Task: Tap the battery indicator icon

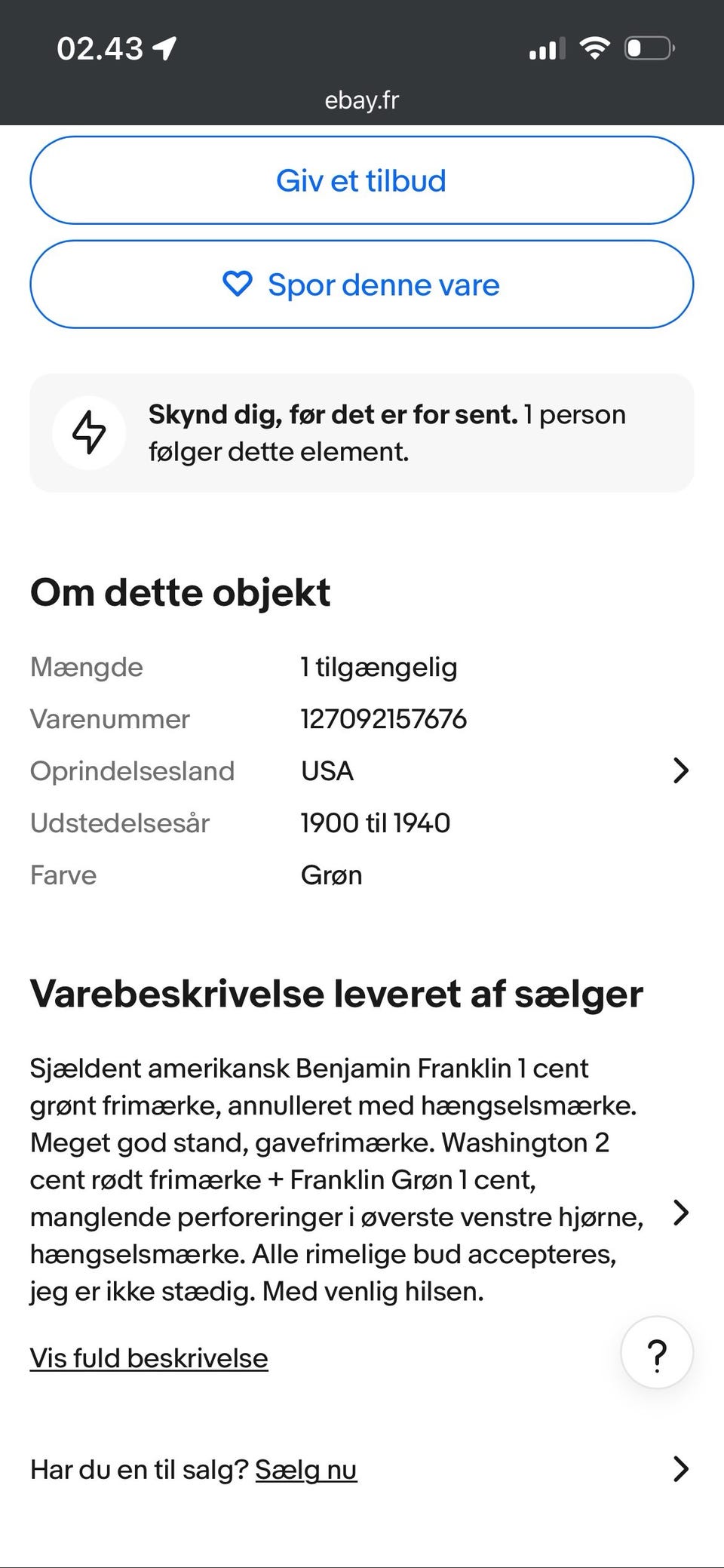Action: point(649,48)
